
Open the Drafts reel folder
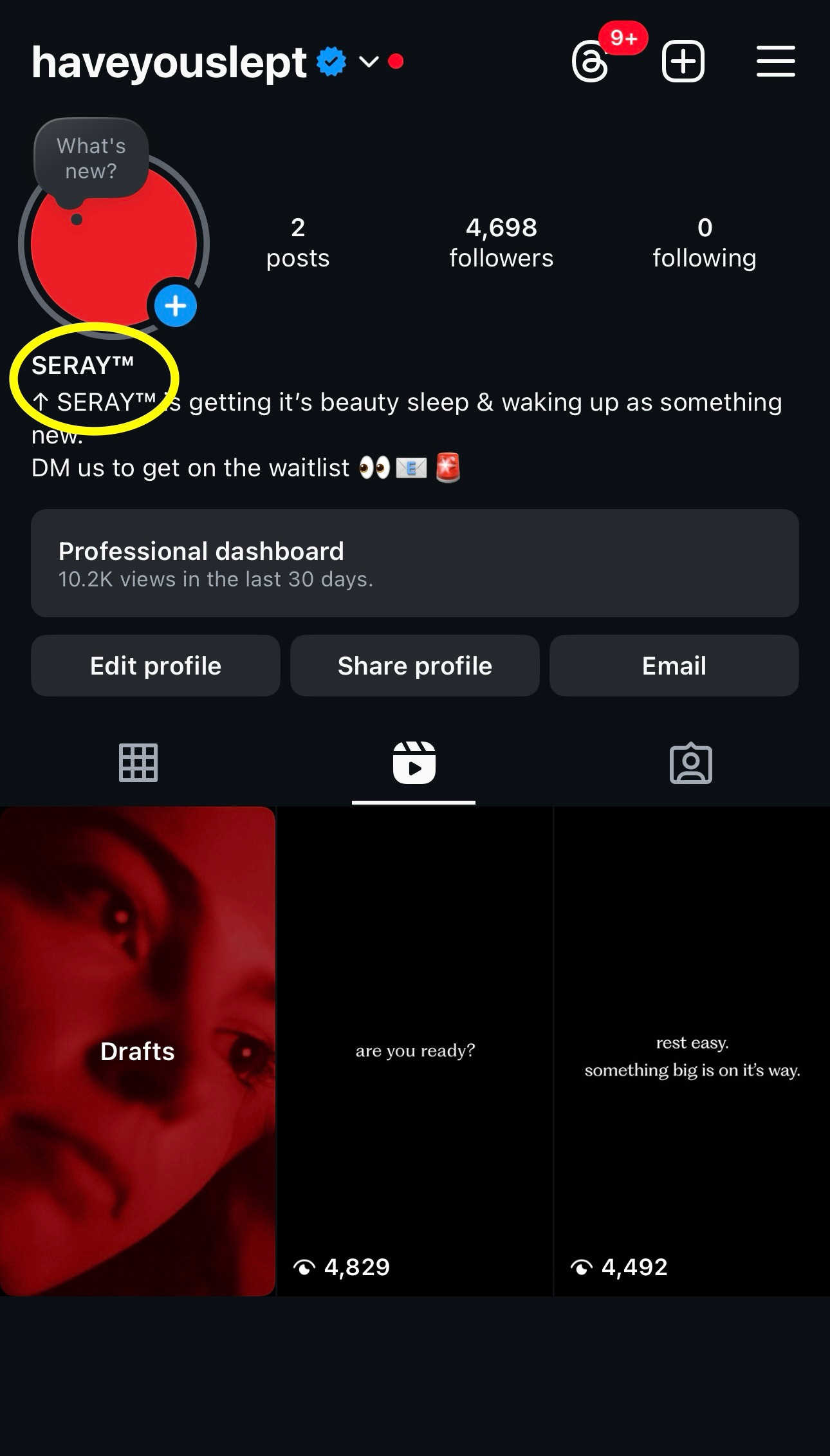tap(138, 1051)
